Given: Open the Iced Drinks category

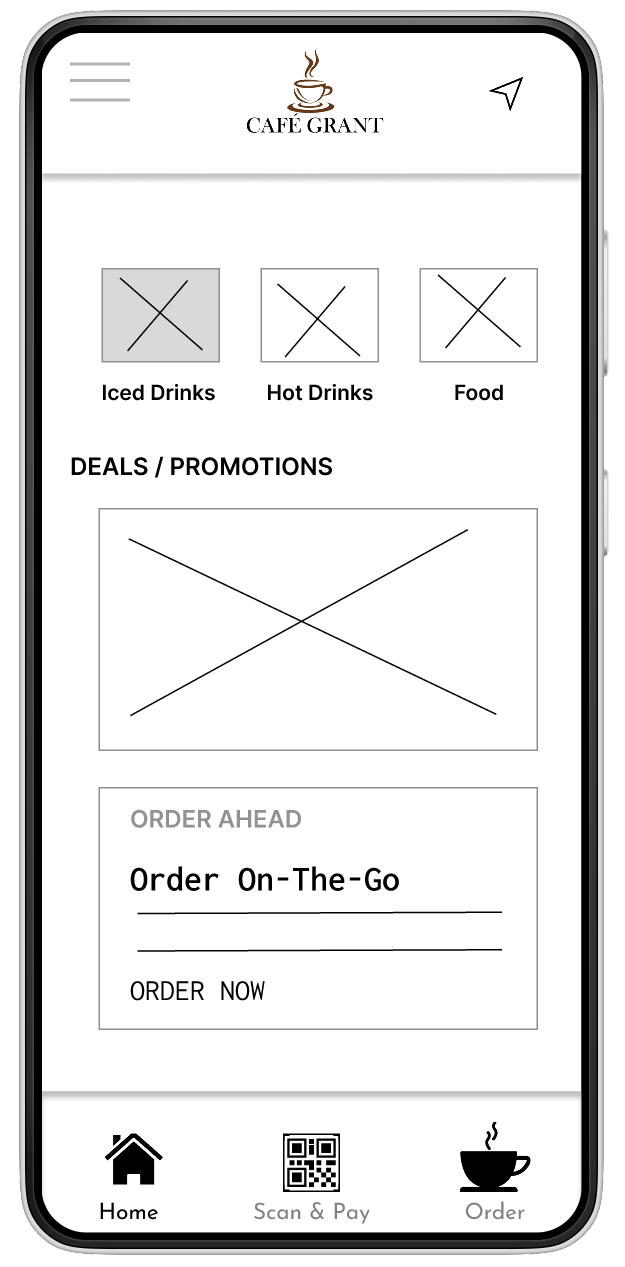Looking at the screenshot, I should [160, 316].
